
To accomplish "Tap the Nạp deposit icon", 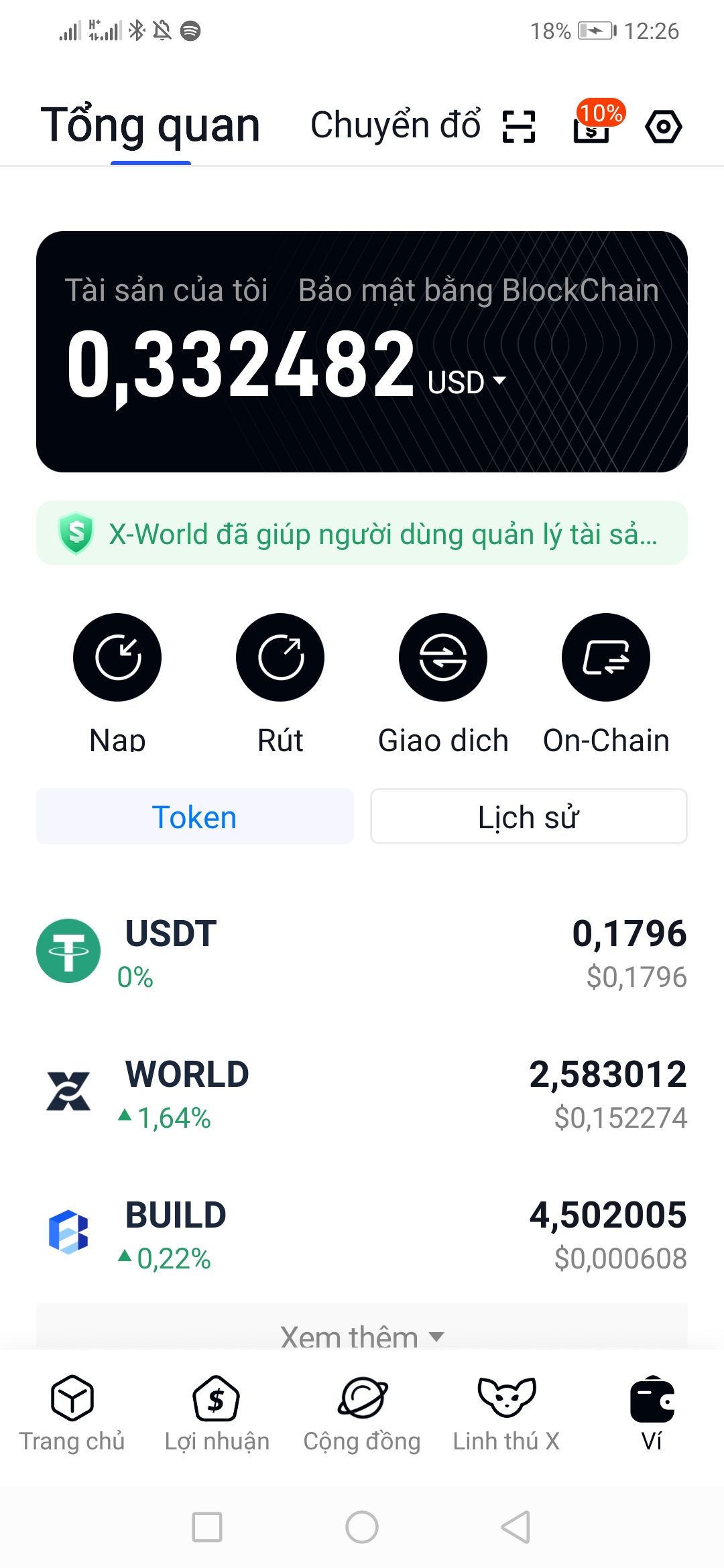I will 117,657.
